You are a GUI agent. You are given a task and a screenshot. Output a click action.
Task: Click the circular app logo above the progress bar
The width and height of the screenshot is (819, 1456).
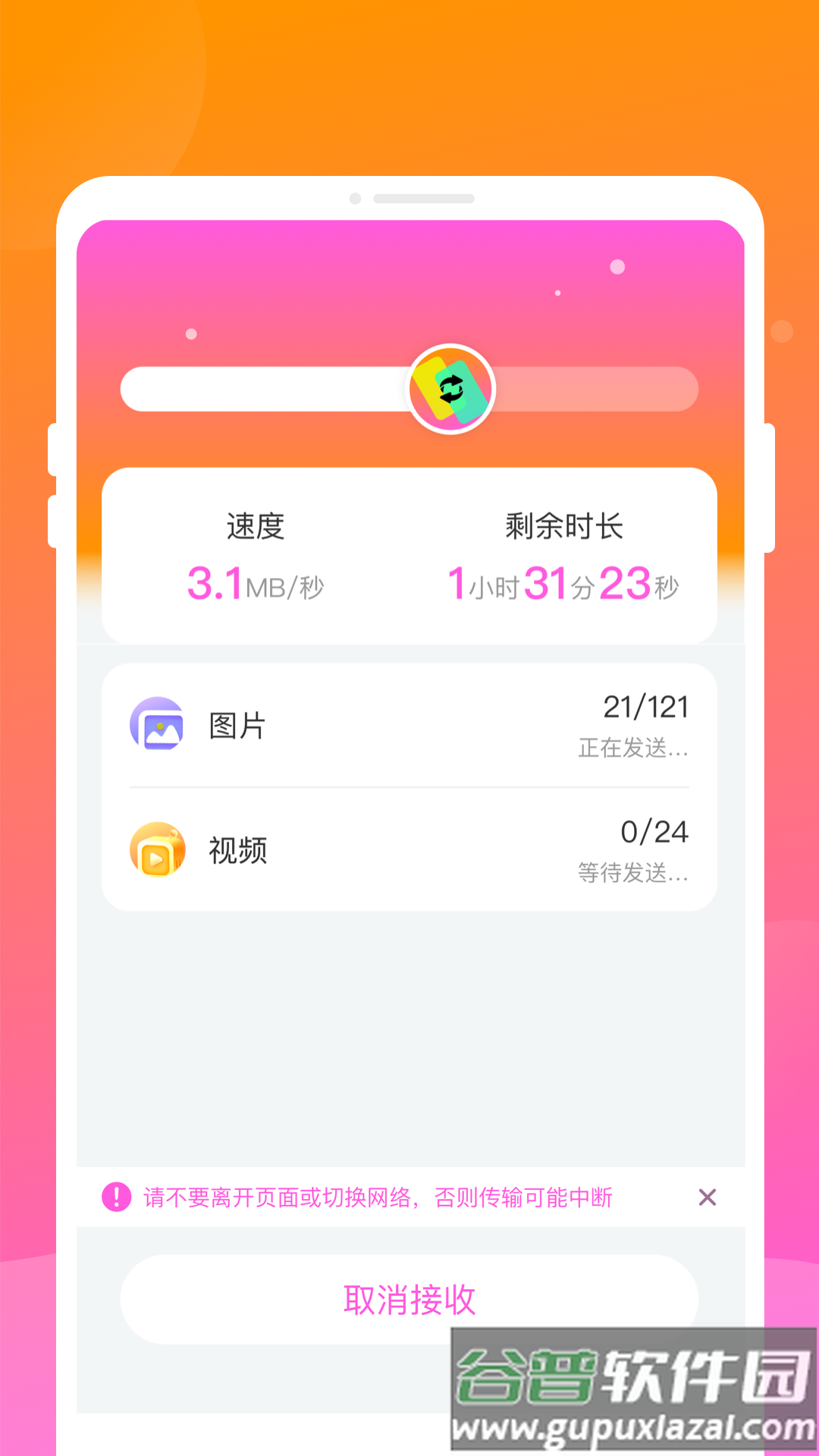click(x=451, y=388)
